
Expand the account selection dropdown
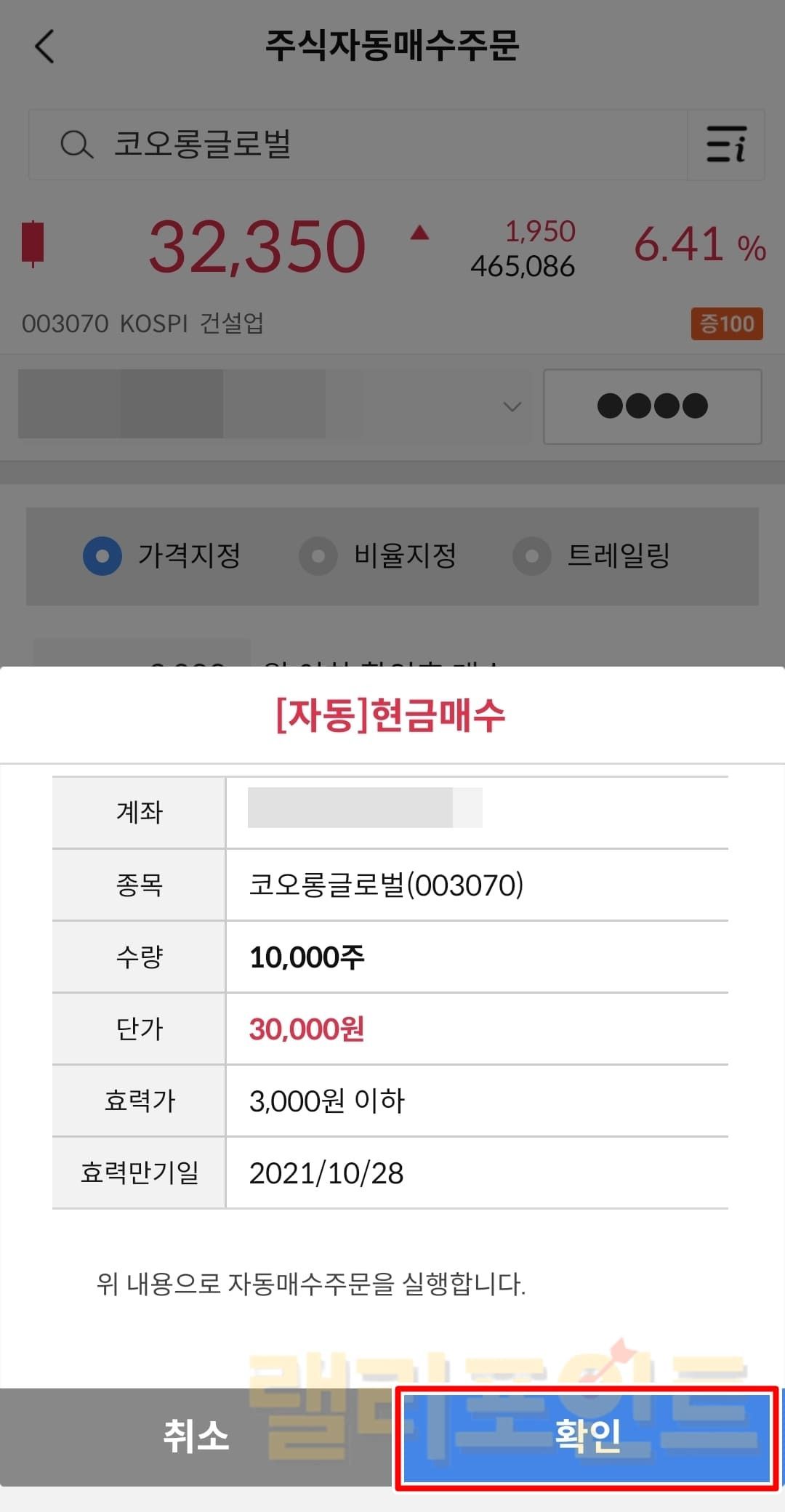pyautogui.click(x=512, y=406)
